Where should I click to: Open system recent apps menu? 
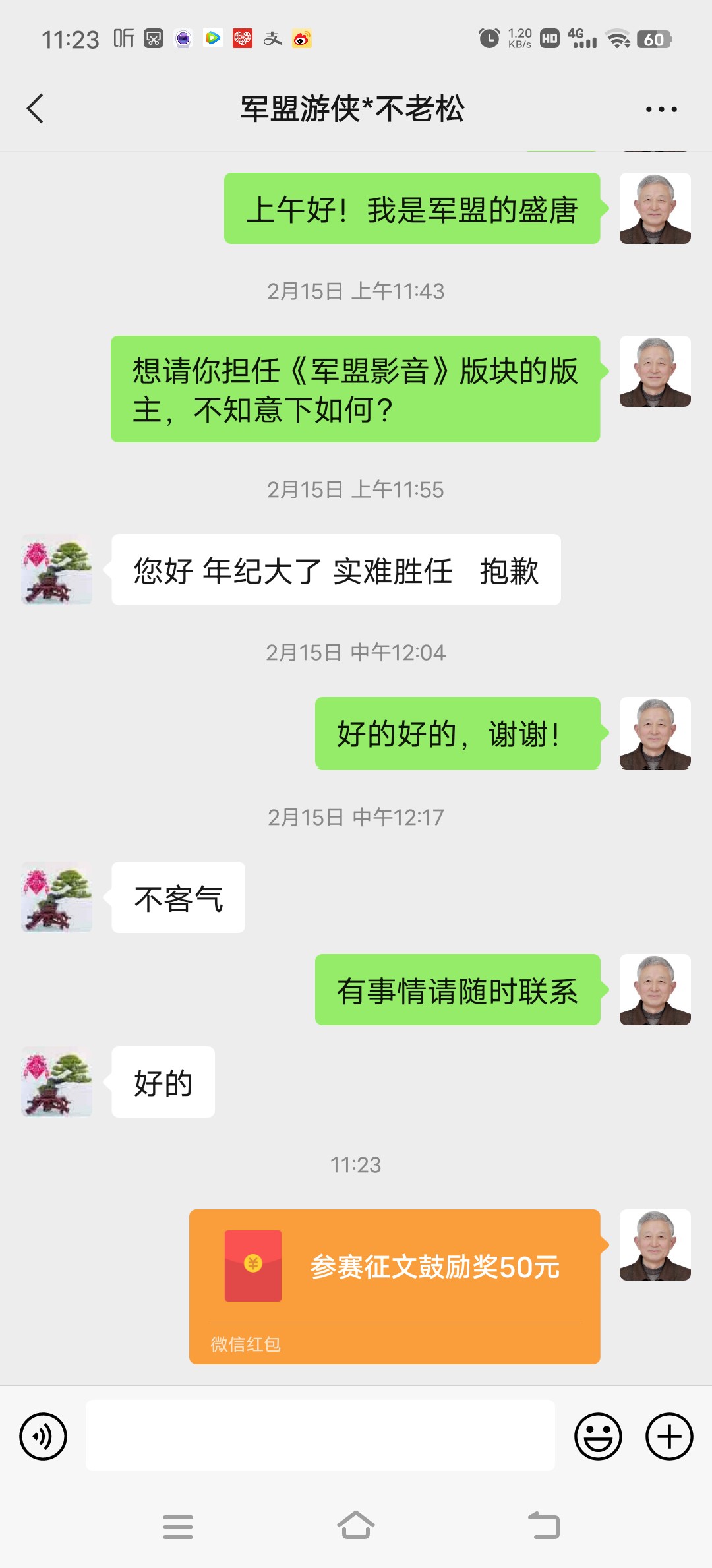tap(178, 1526)
